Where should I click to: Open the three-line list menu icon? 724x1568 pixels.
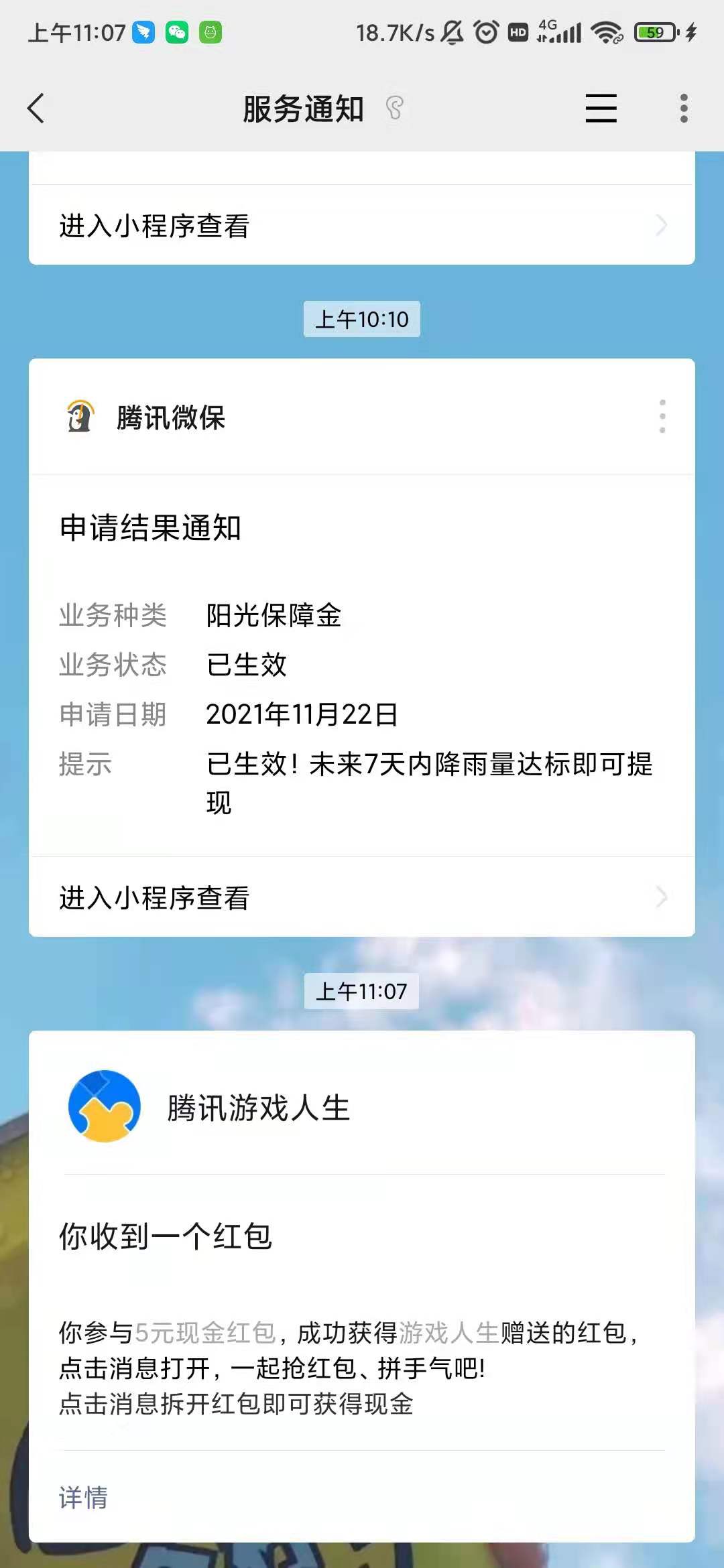(x=601, y=109)
